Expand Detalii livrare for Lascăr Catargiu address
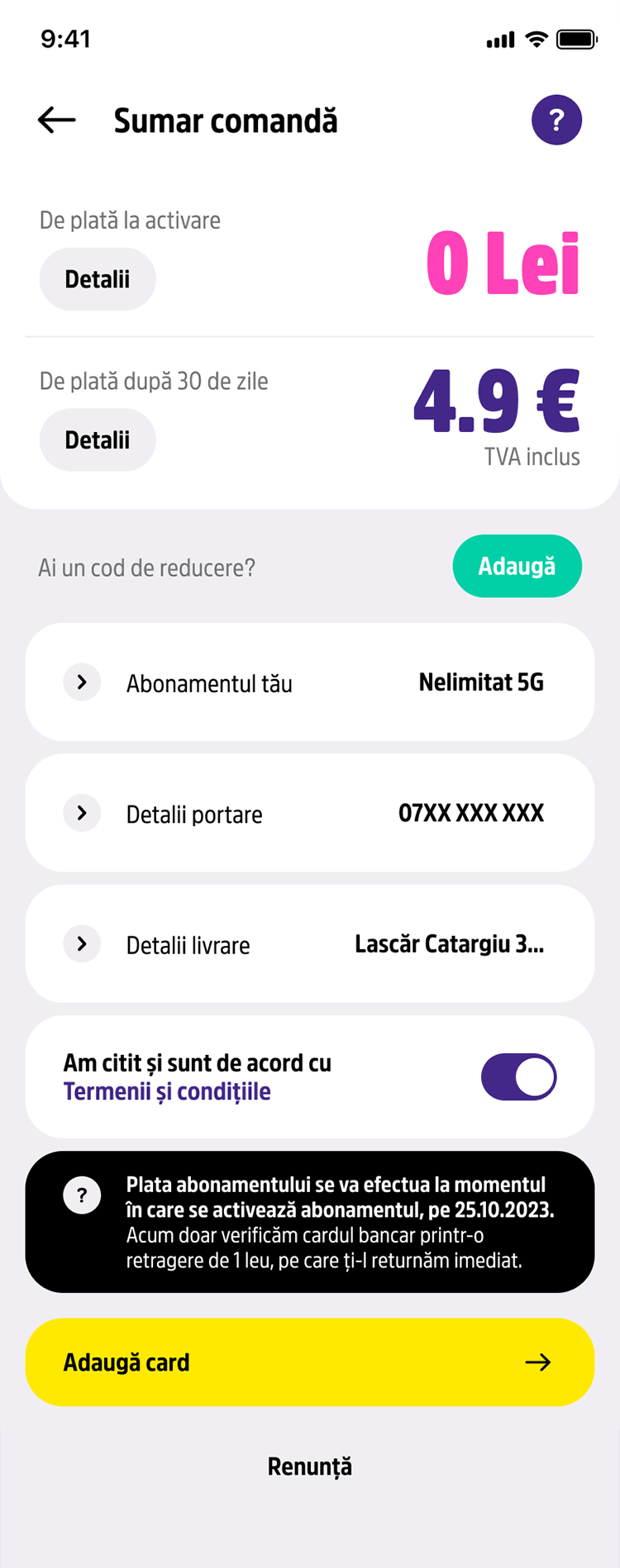Screen dimensions: 620x1568 pyautogui.click(x=310, y=943)
